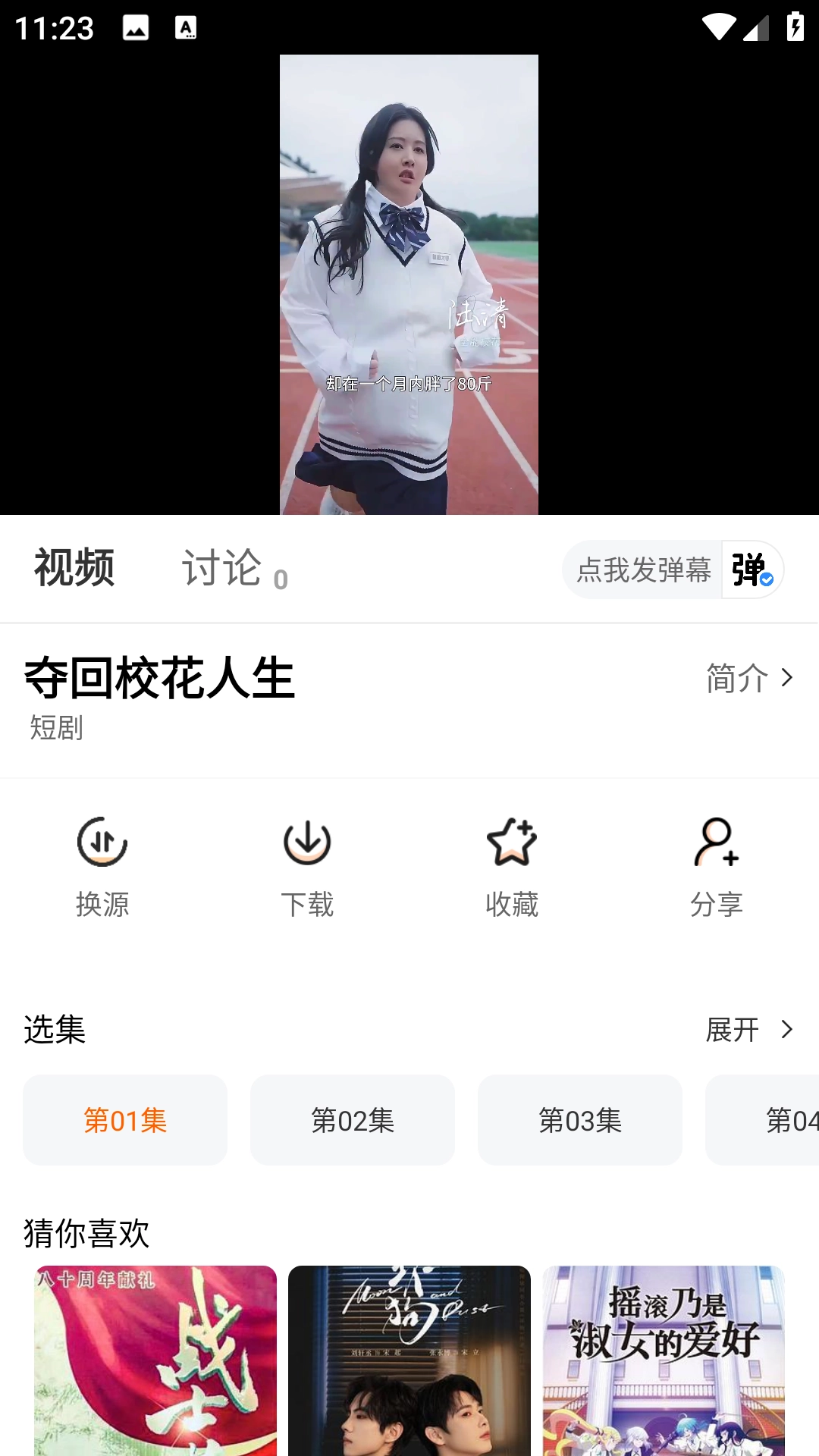The width and height of the screenshot is (819, 1456).
Task: Select episode 第03集
Action: [579, 1120]
